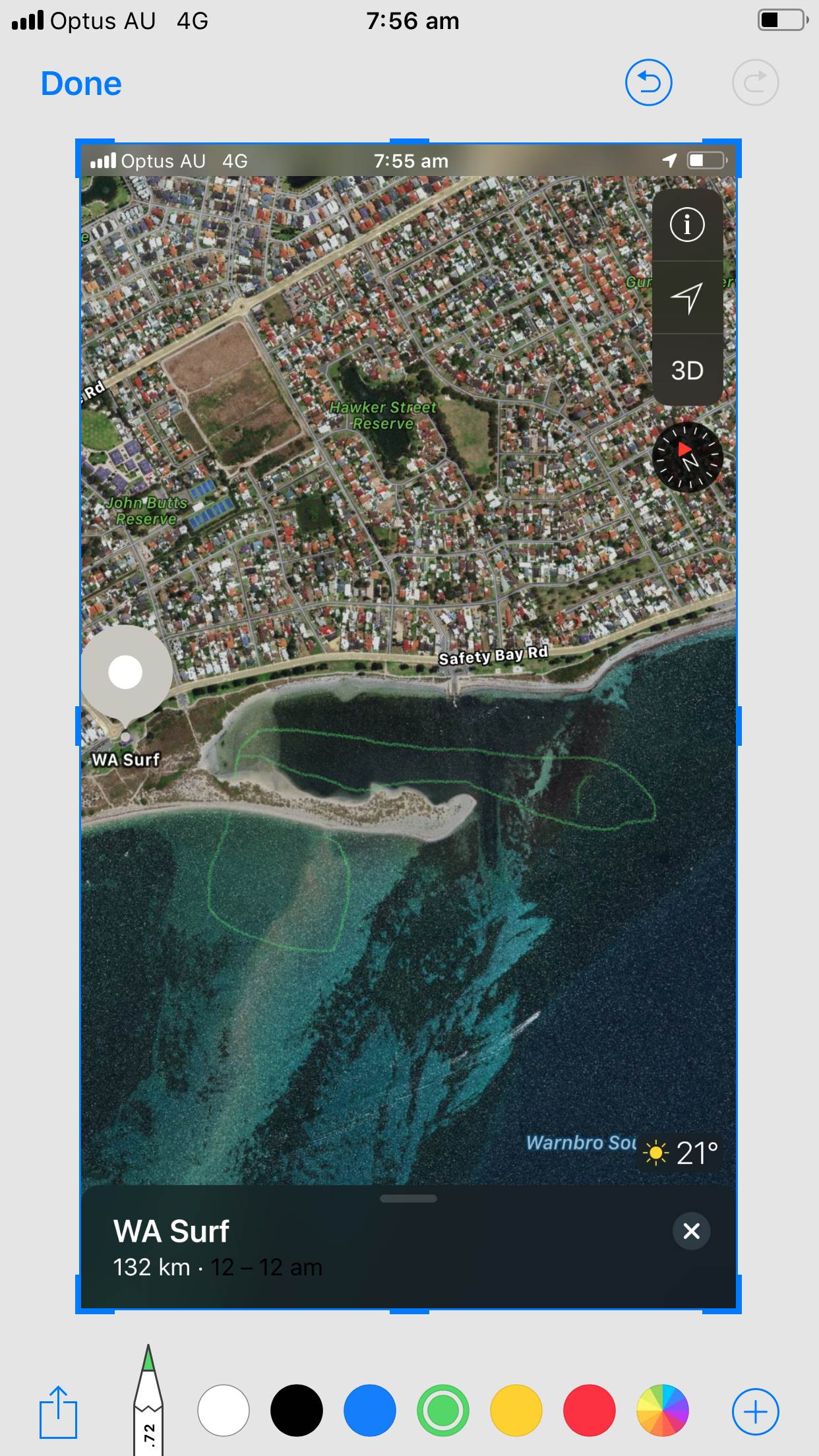819x1456 pixels.
Task: Undo the last drawing stroke
Action: pos(648,83)
